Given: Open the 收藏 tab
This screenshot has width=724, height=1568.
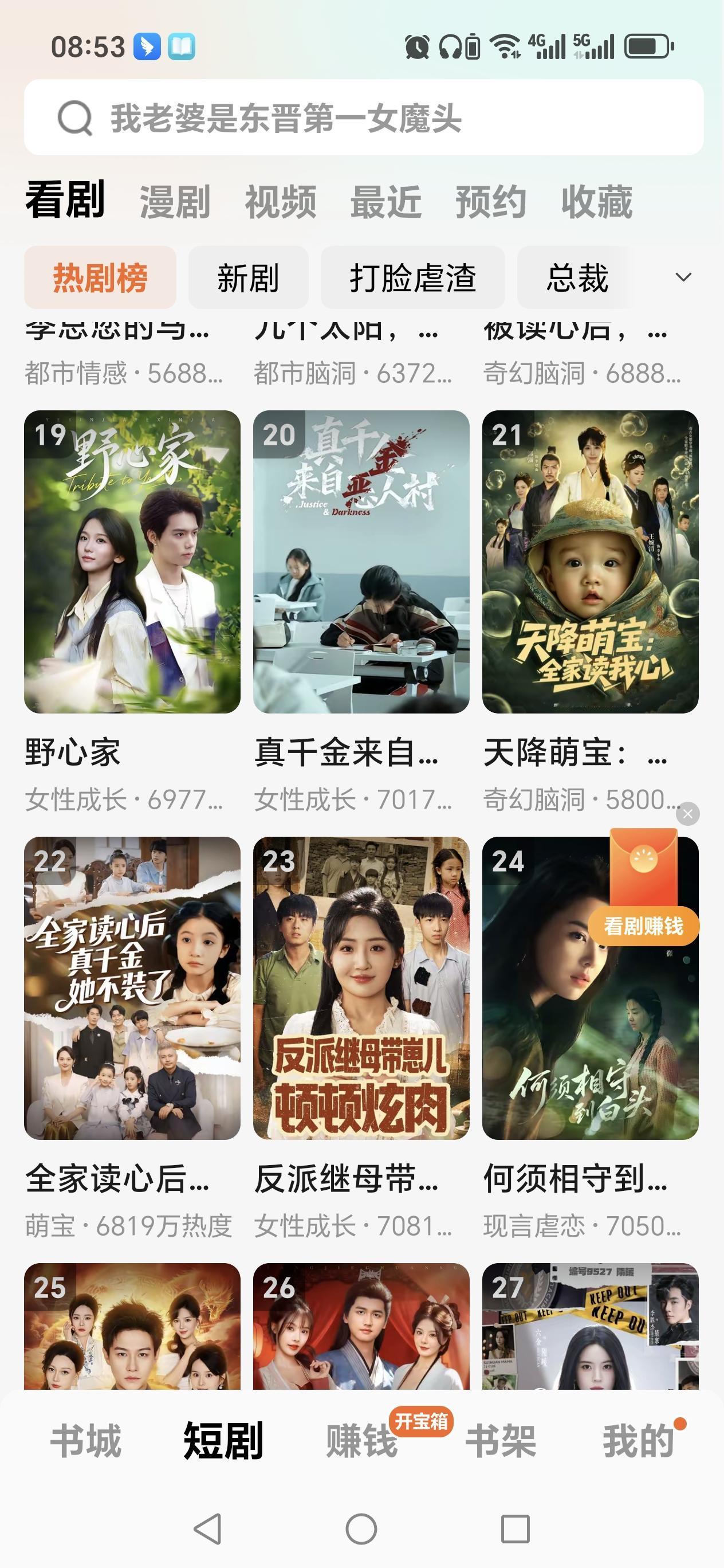Looking at the screenshot, I should tap(597, 202).
